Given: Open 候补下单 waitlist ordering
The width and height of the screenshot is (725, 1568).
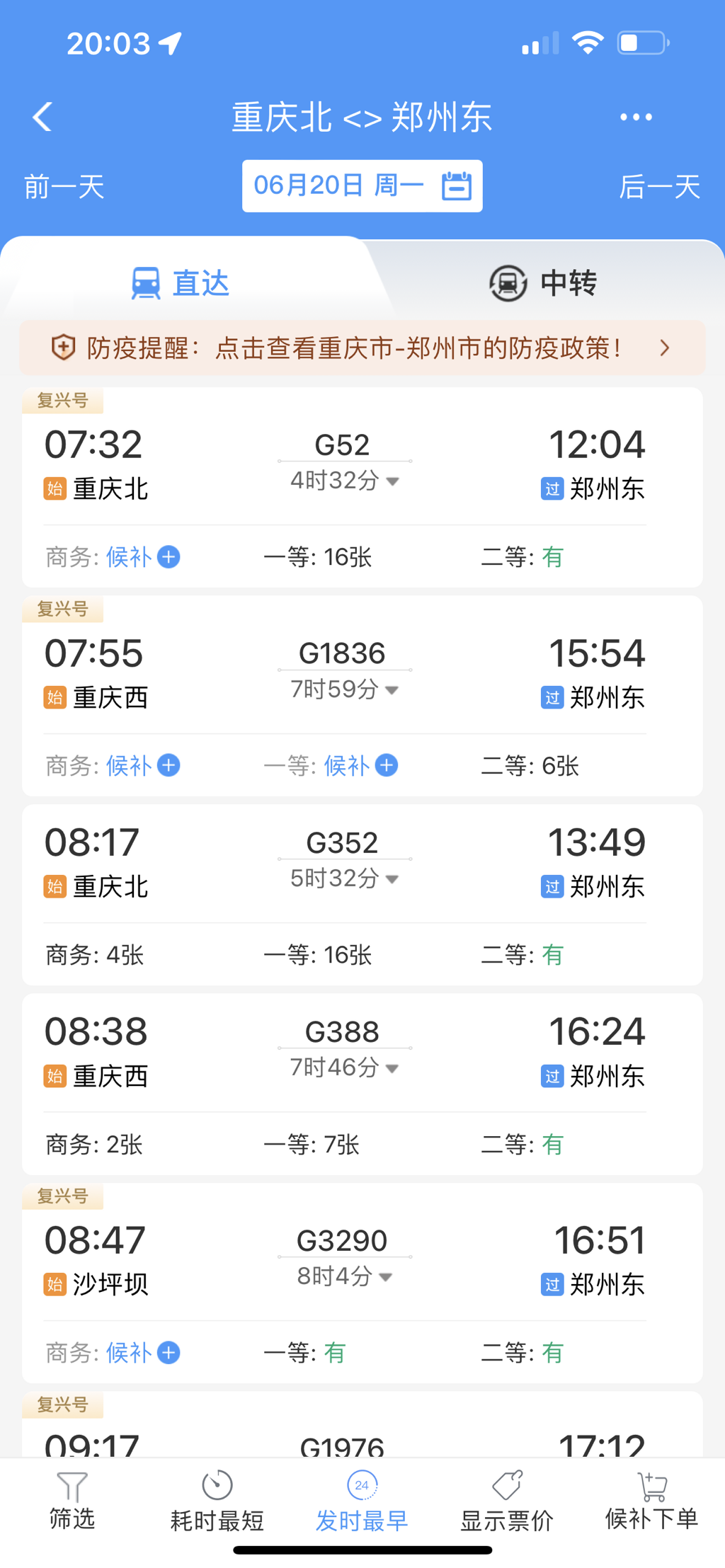Looking at the screenshot, I should click(651, 1500).
